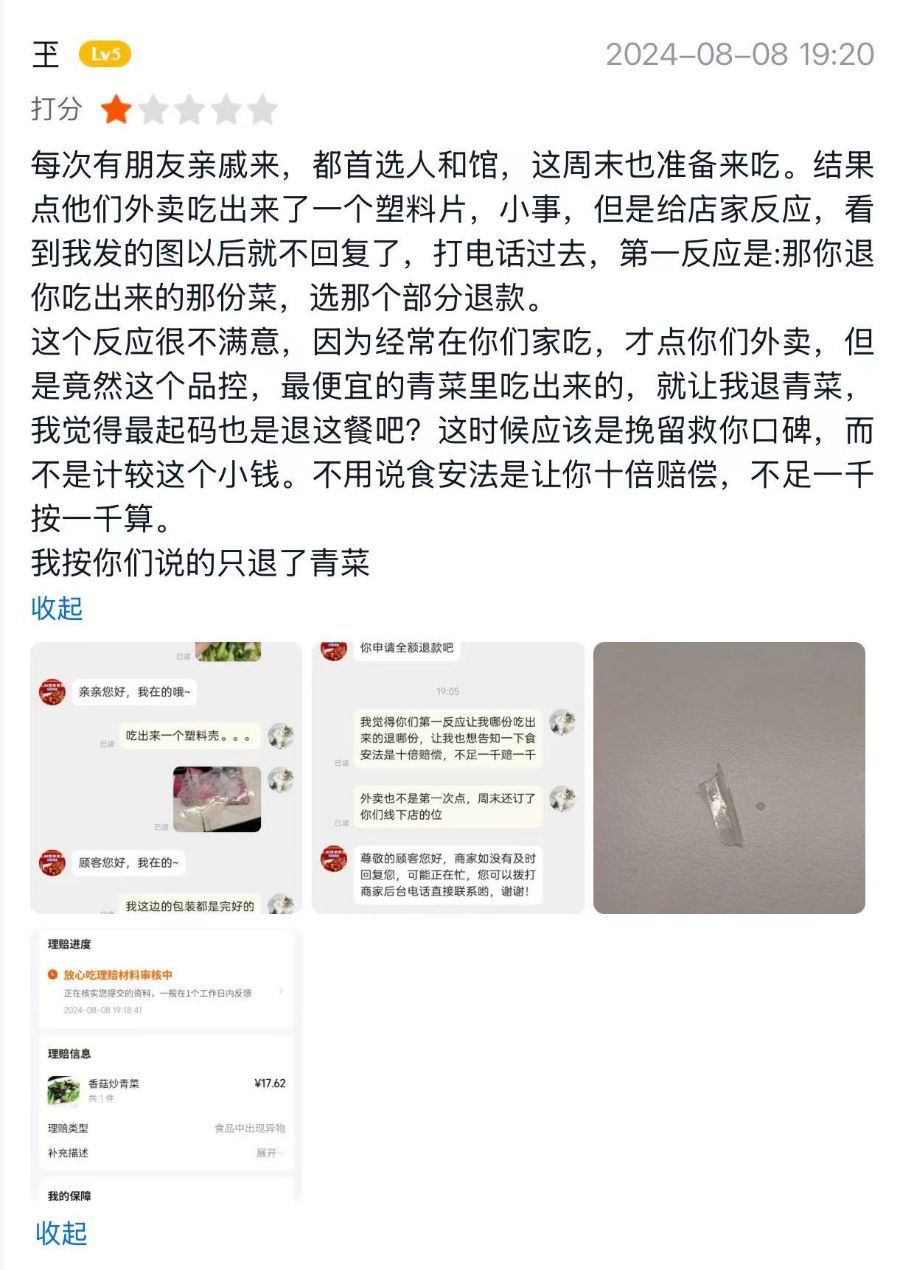
Task: Collapse the review text with 收起 under the paragraph
Action: [57, 608]
